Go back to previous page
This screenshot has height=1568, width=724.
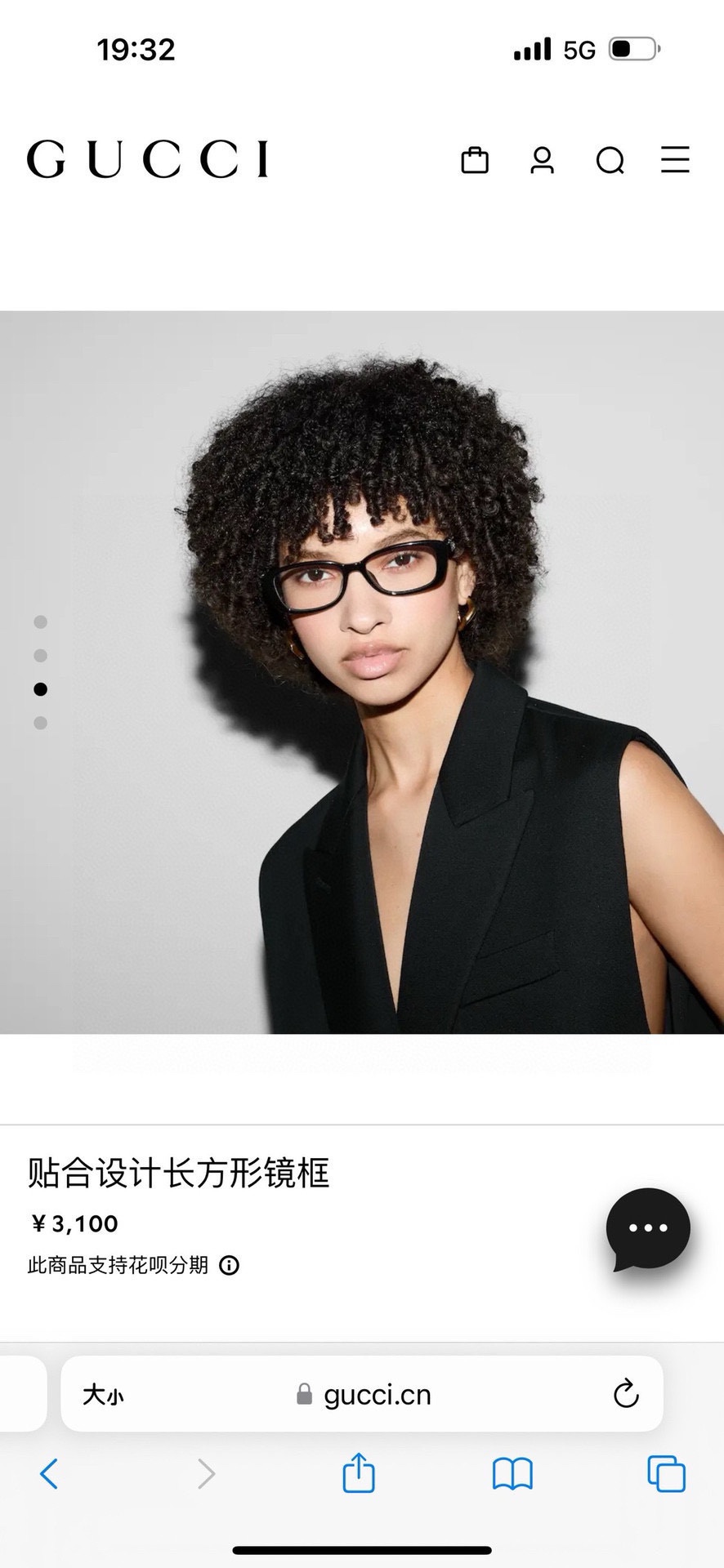coord(49,1474)
